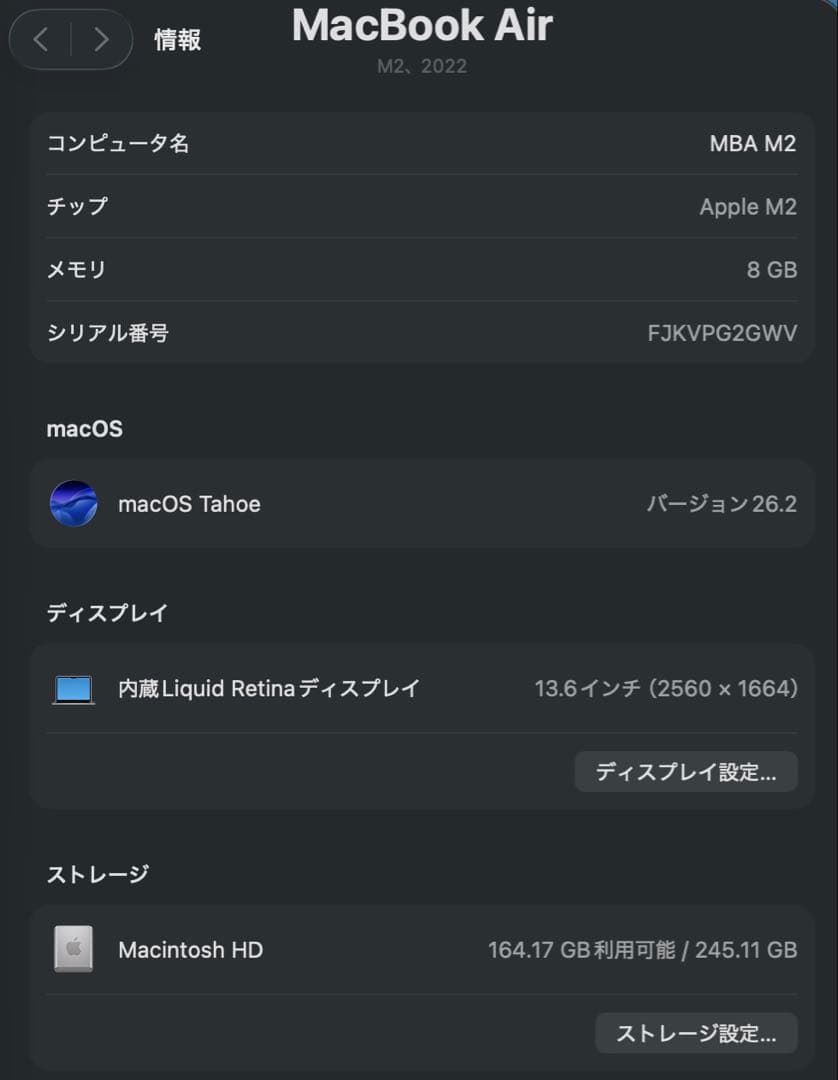The image size is (838, 1080).
Task: Click the serial number FJKVPG2GWV value
Action: click(721, 332)
